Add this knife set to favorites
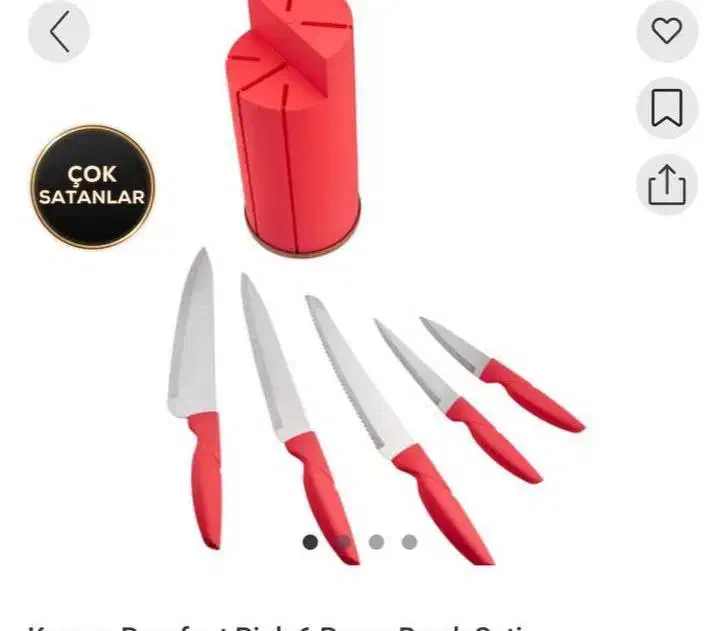Viewport: 719px width, 631px height. 666,31
